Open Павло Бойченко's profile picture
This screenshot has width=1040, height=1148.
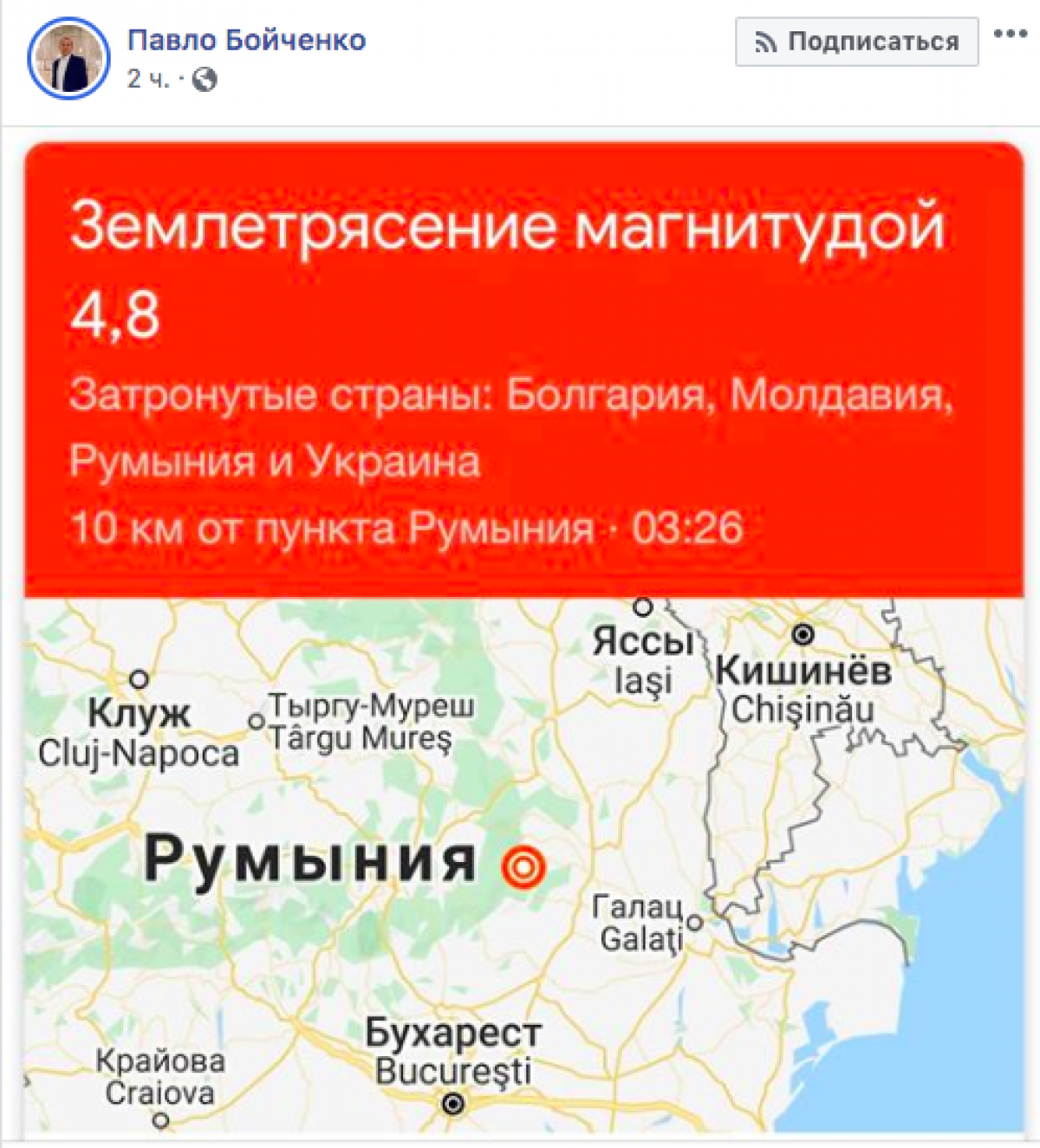click(x=68, y=58)
